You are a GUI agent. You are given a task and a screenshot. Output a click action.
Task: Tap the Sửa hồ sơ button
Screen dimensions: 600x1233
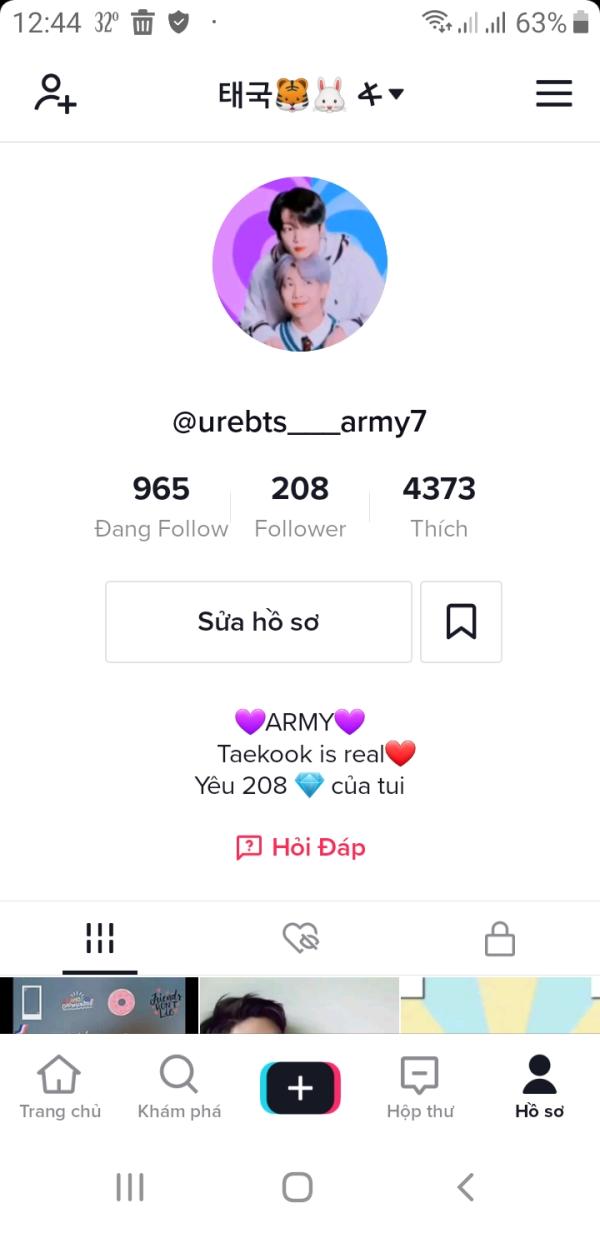click(x=258, y=621)
